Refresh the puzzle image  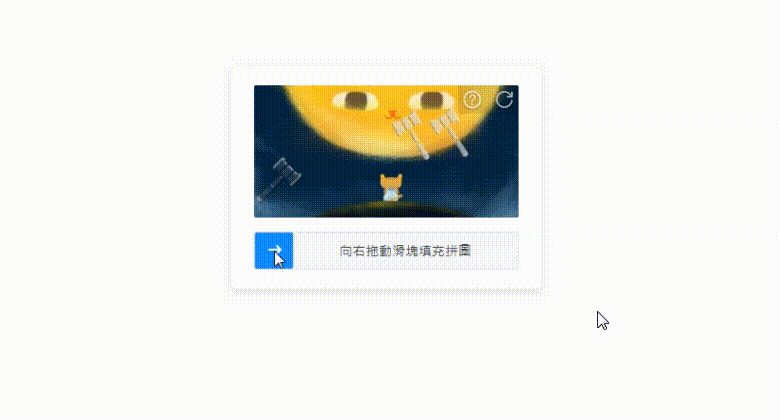click(x=505, y=99)
